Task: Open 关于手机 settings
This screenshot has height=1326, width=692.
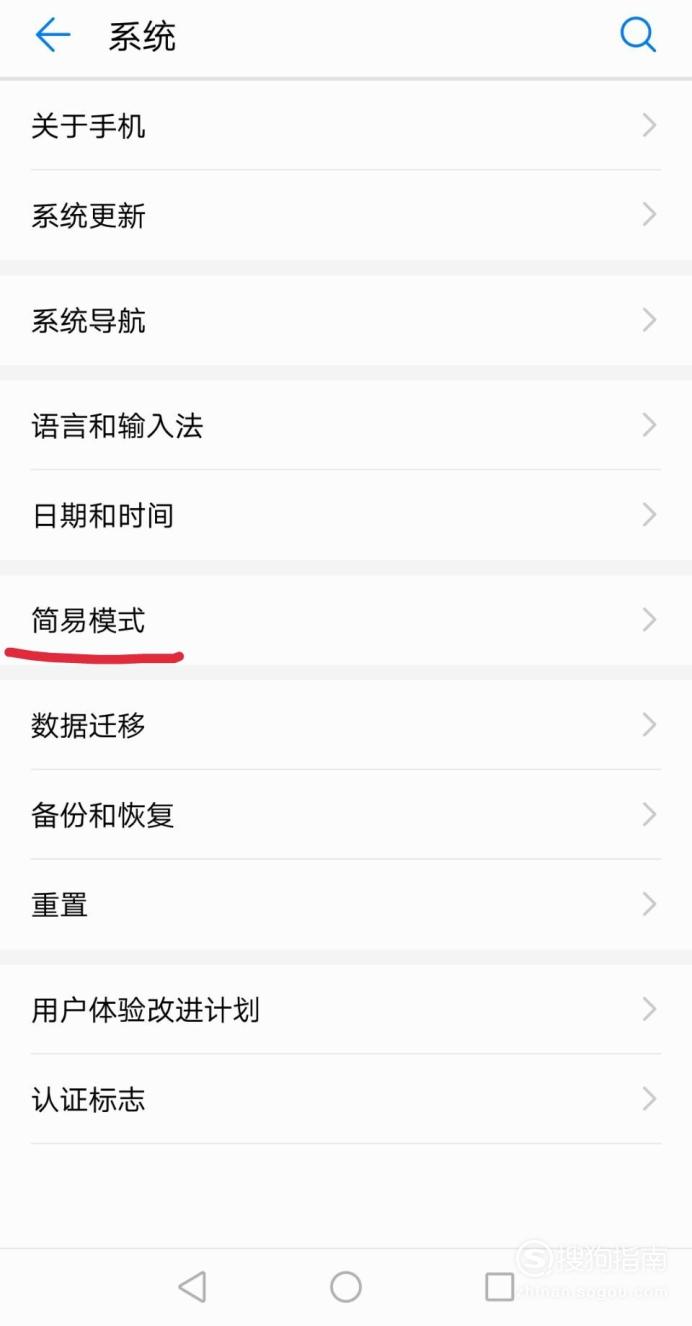Action: tap(346, 125)
